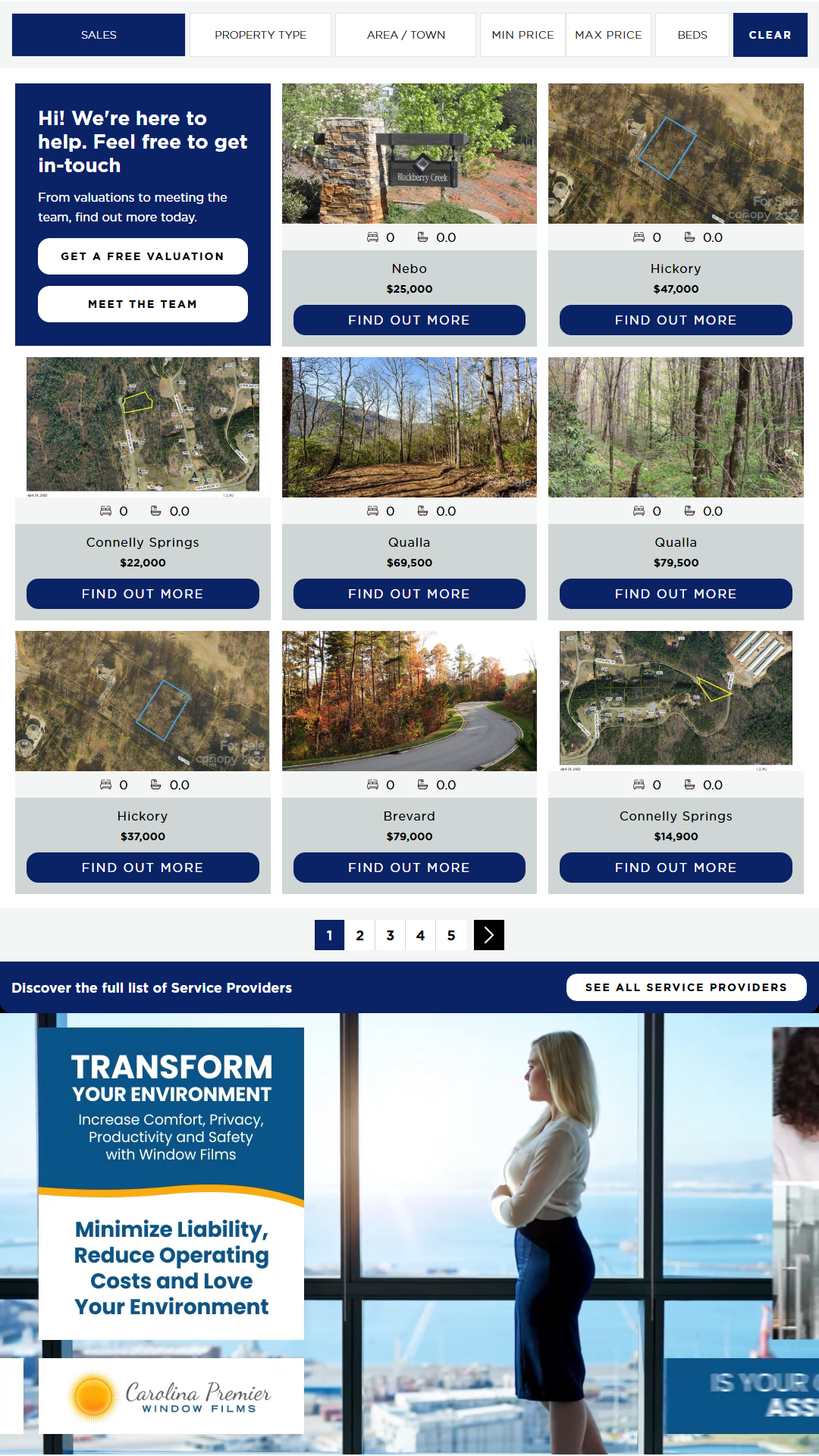The height and width of the screenshot is (1456, 819).
Task: Clear all search filters
Action: pyautogui.click(x=770, y=35)
